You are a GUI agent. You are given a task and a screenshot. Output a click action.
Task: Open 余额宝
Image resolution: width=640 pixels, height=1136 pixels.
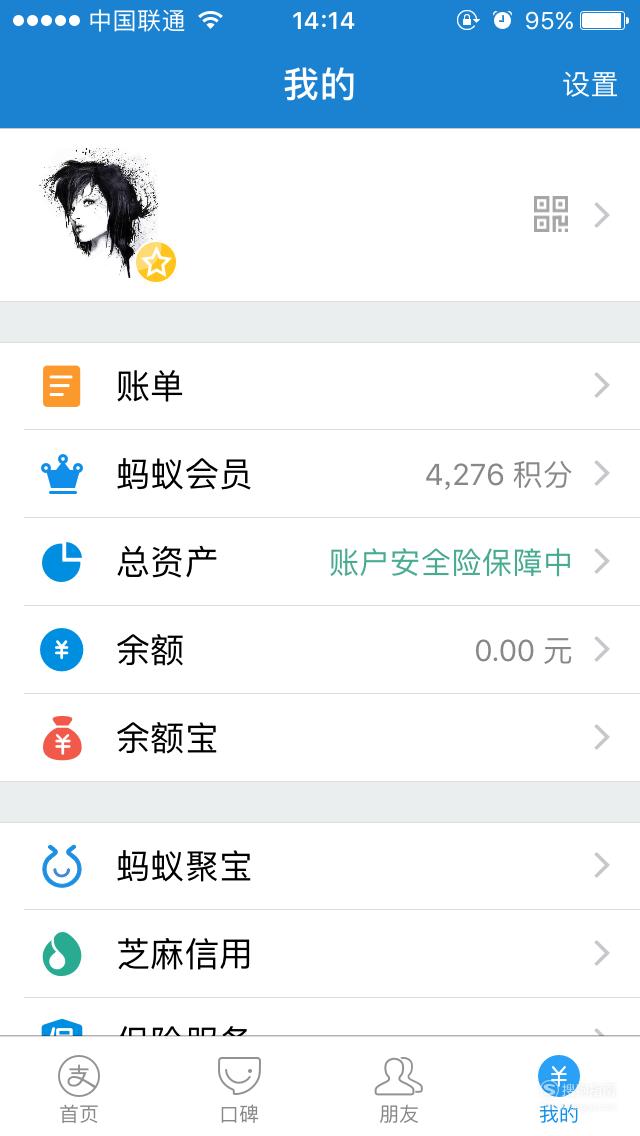click(x=320, y=738)
